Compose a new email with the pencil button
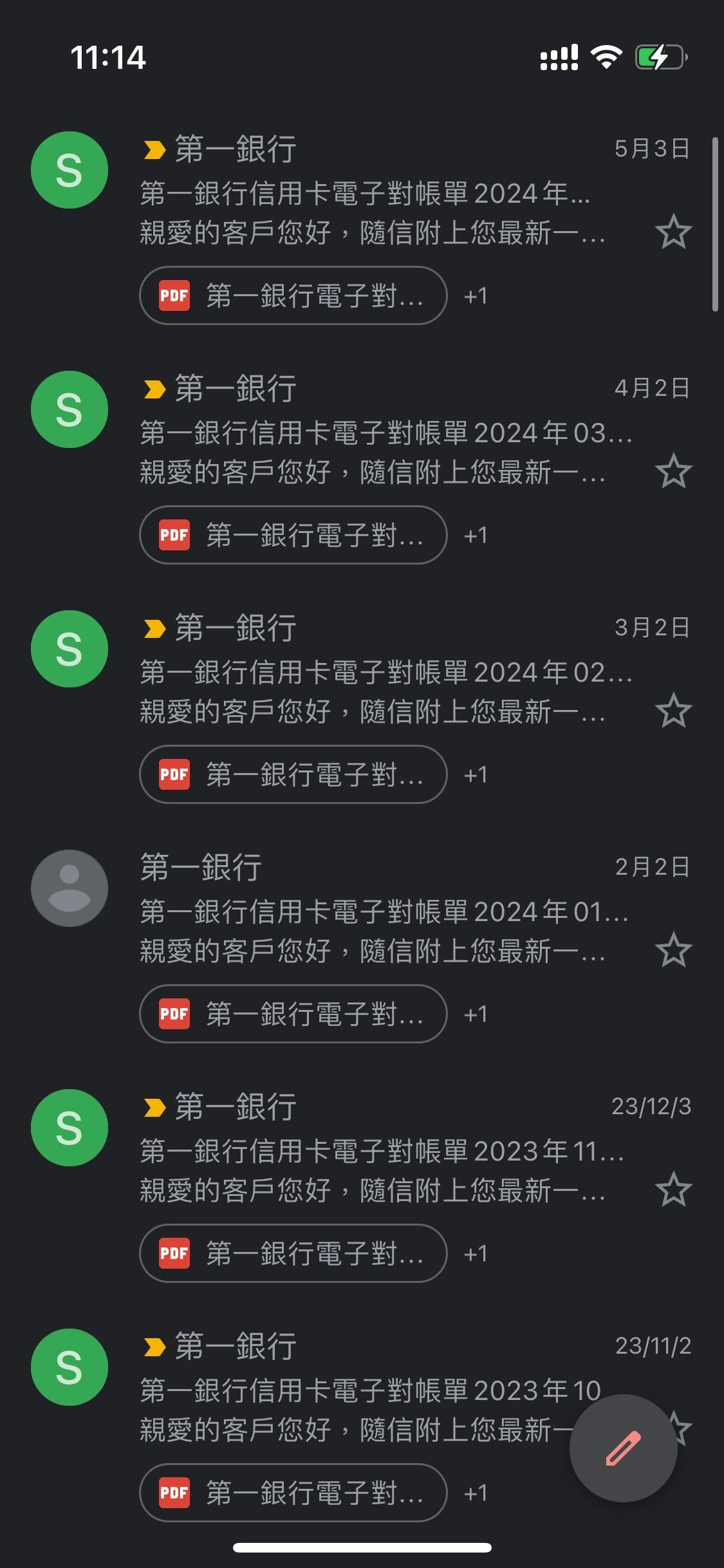The width and height of the screenshot is (724, 1568). (x=623, y=1448)
